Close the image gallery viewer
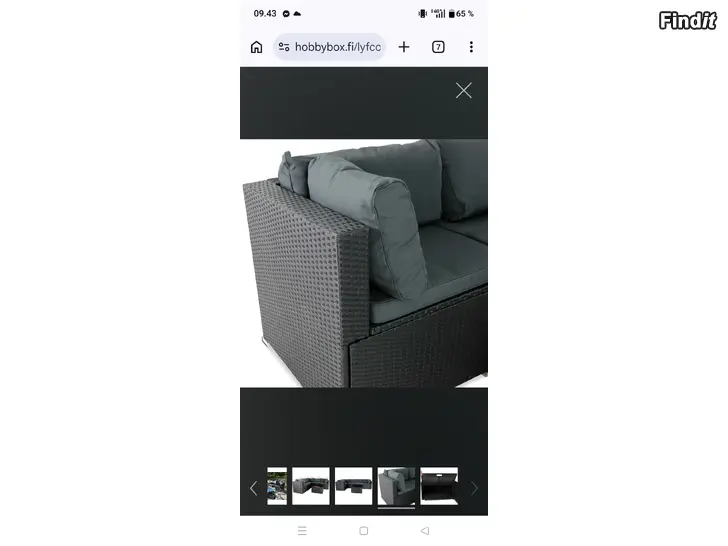The width and height of the screenshot is (728, 546). [463, 90]
